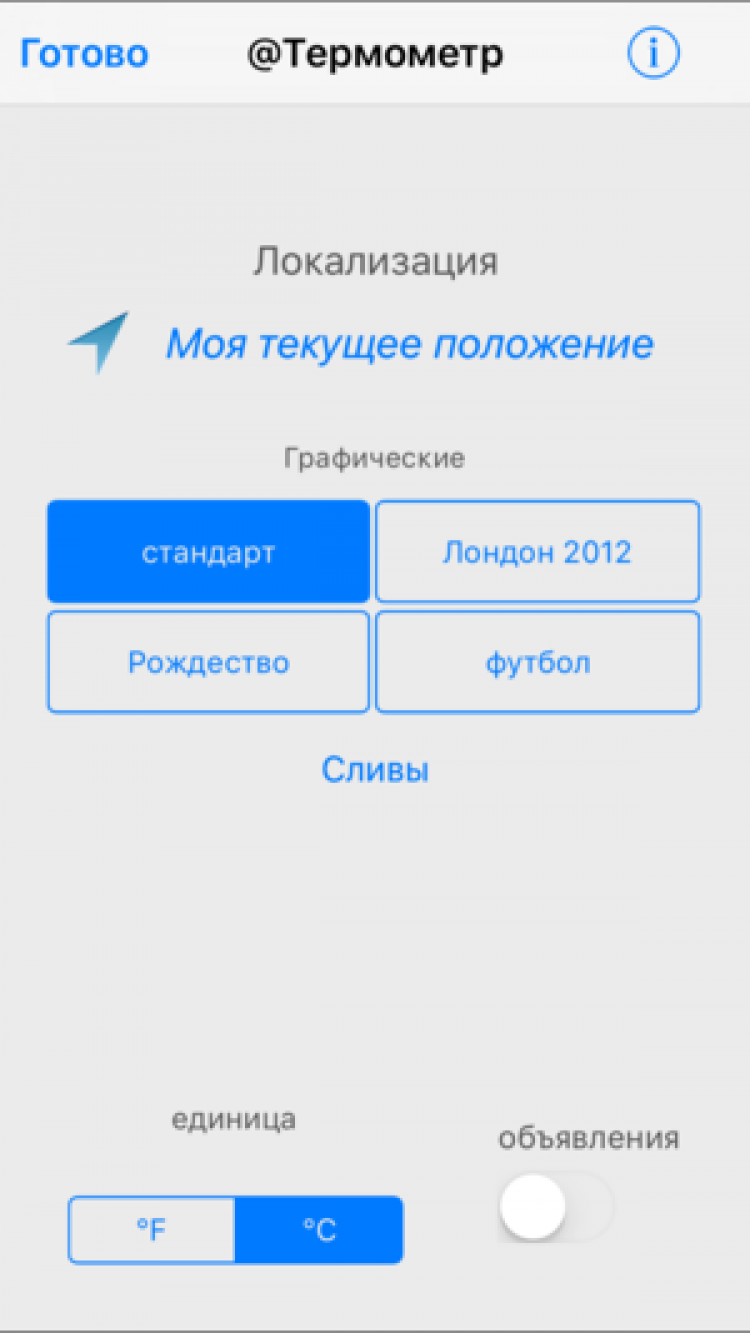Select the стандарт graphic theme

point(208,552)
